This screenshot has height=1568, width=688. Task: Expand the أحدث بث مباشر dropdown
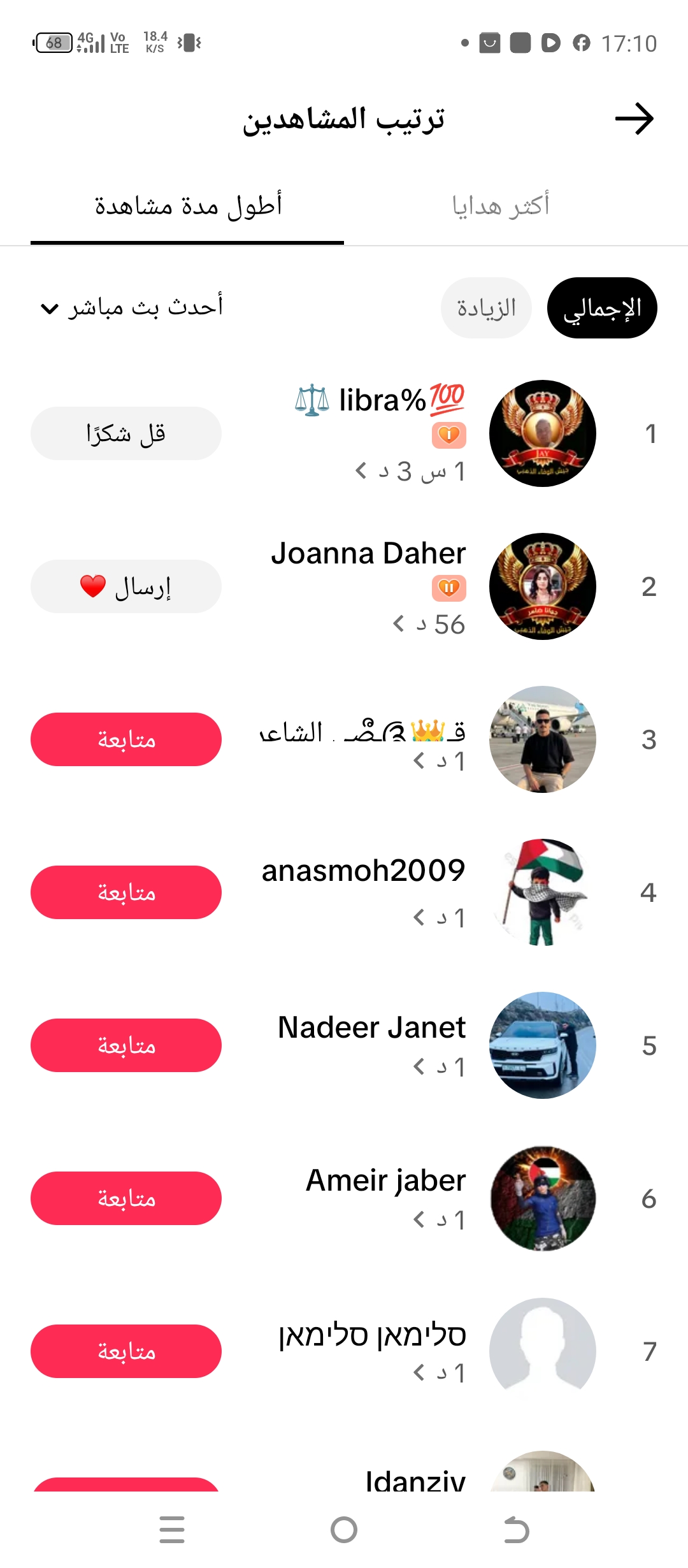(x=132, y=308)
